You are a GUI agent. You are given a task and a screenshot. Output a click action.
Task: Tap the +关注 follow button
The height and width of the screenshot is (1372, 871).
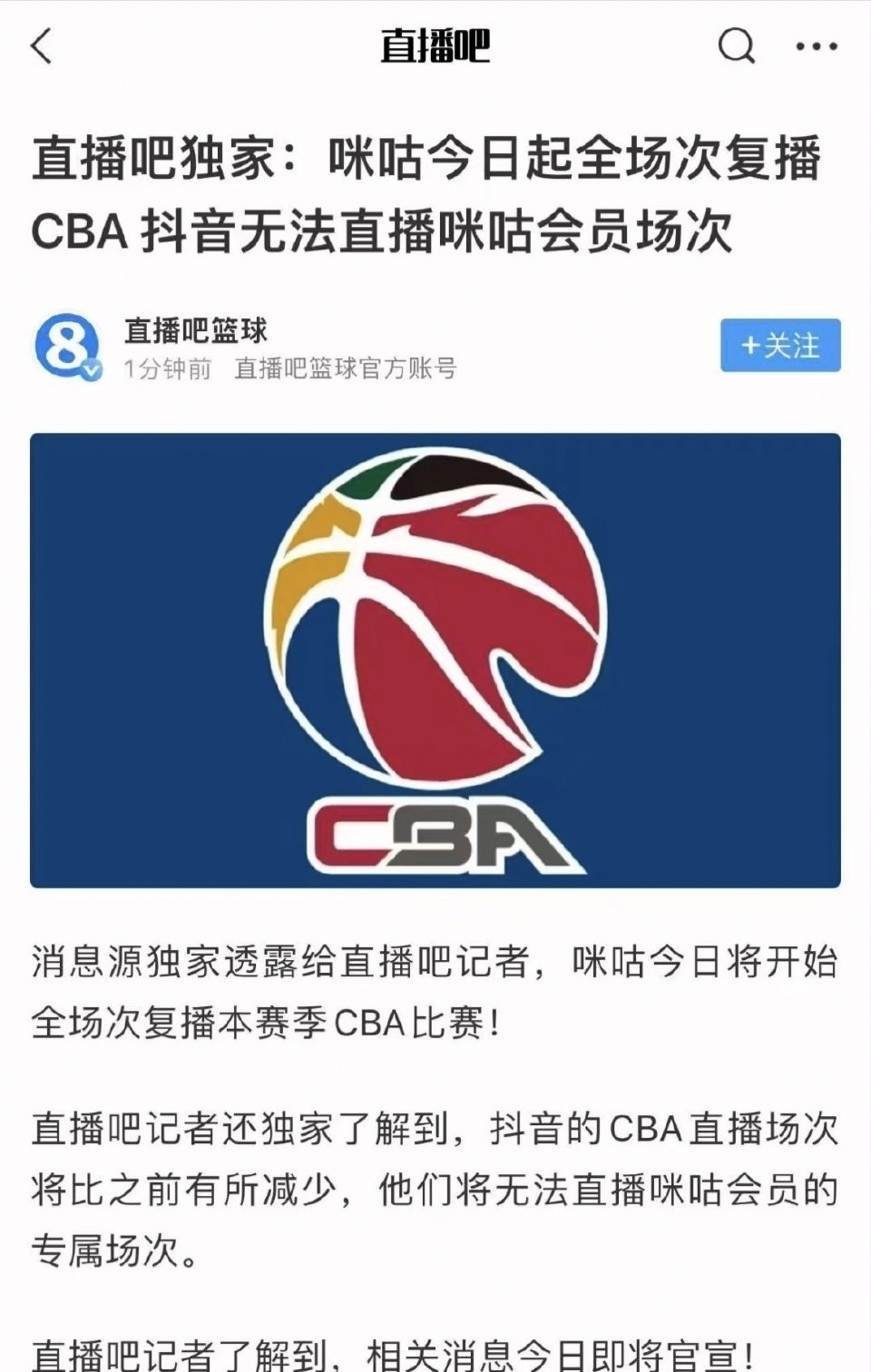[x=780, y=346]
